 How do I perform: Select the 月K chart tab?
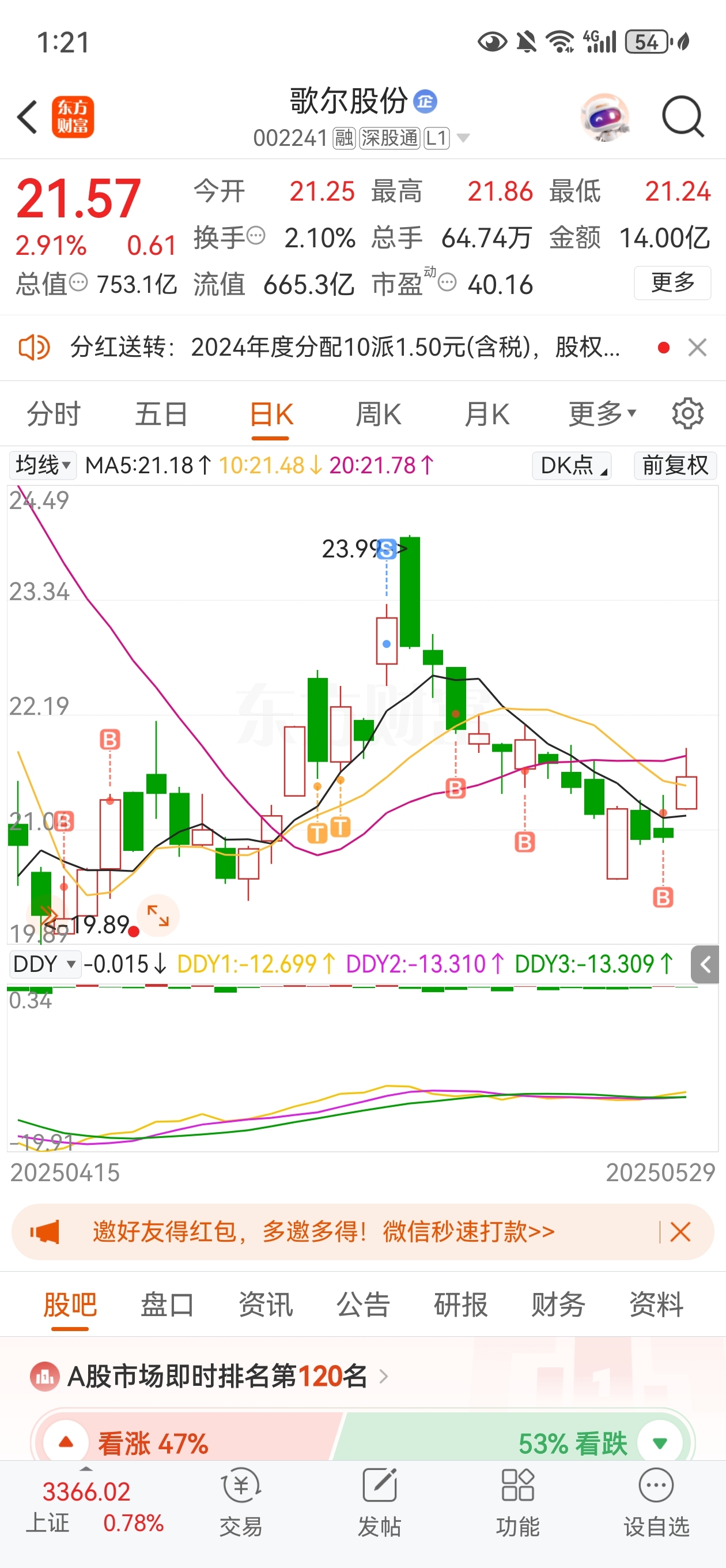pyautogui.click(x=486, y=414)
